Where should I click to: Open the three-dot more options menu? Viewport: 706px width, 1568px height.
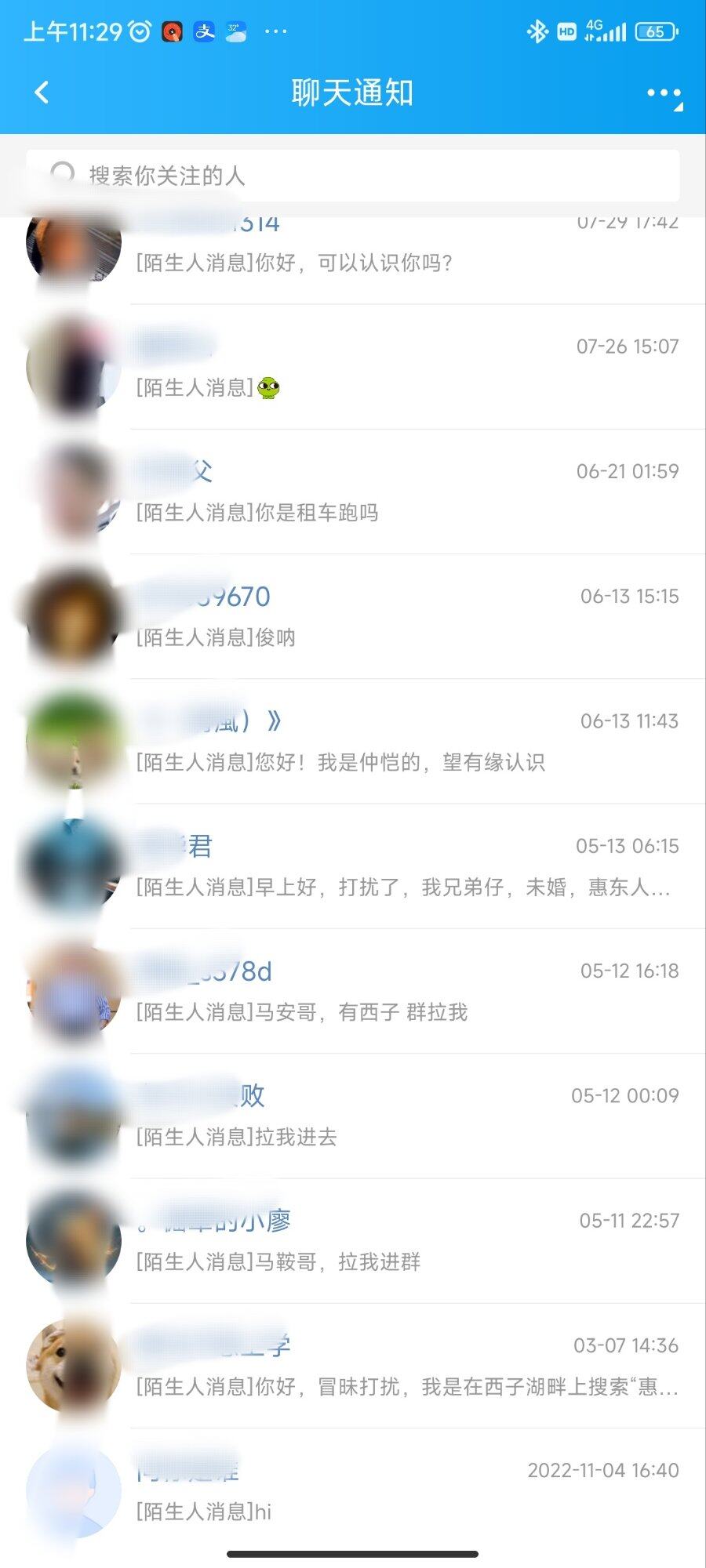[x=663, y=94]
